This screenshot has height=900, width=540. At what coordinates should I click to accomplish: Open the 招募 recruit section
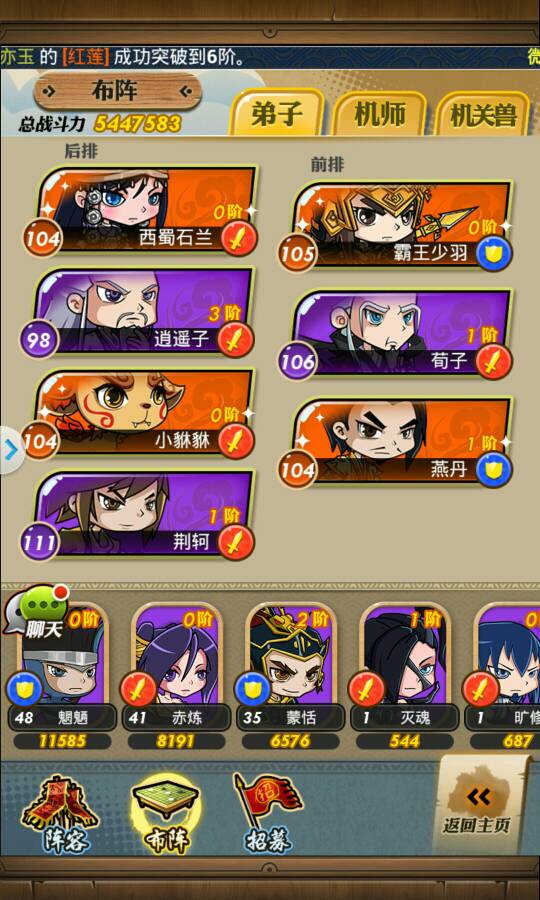point(269,813)
